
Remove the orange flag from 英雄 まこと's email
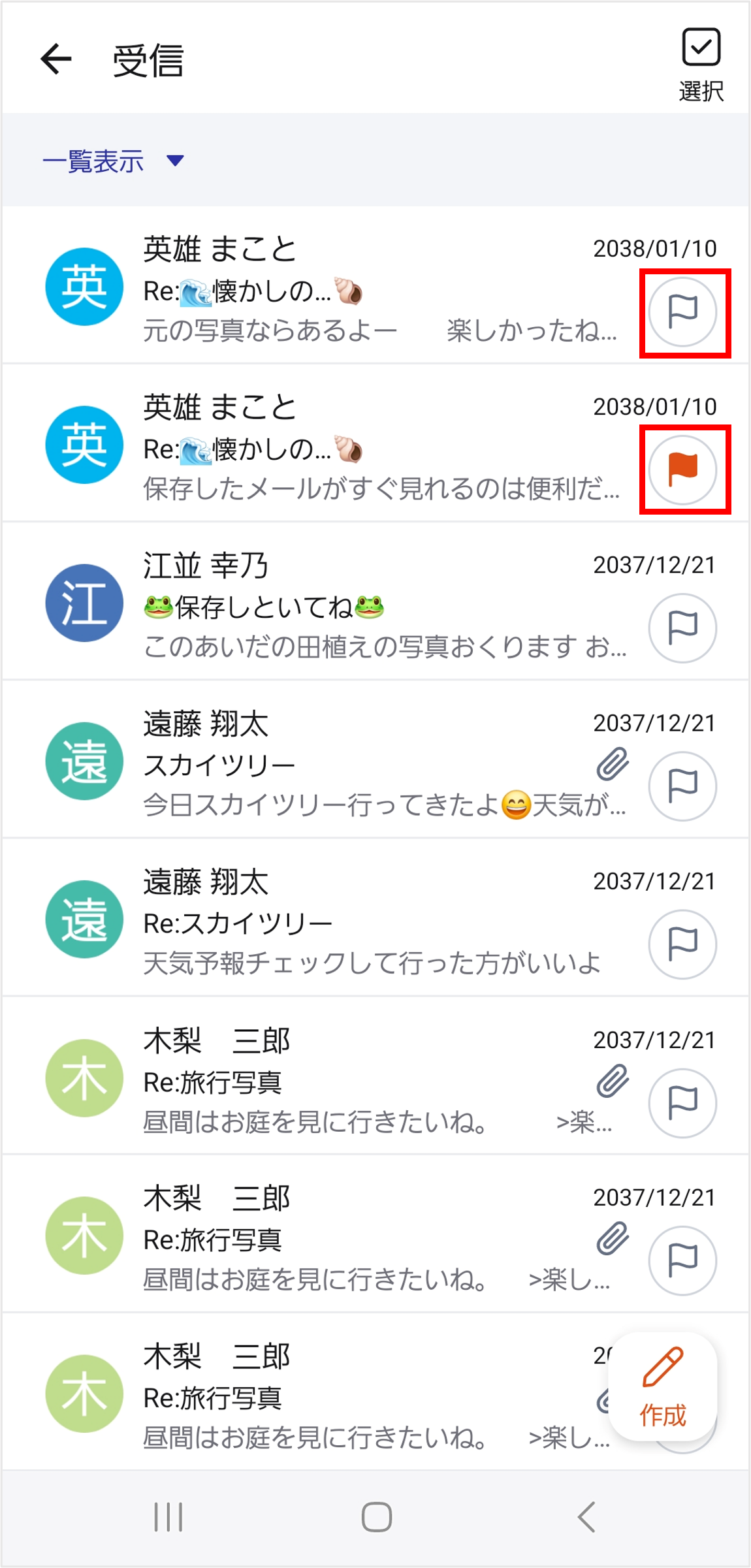click(x=682, y=470)
